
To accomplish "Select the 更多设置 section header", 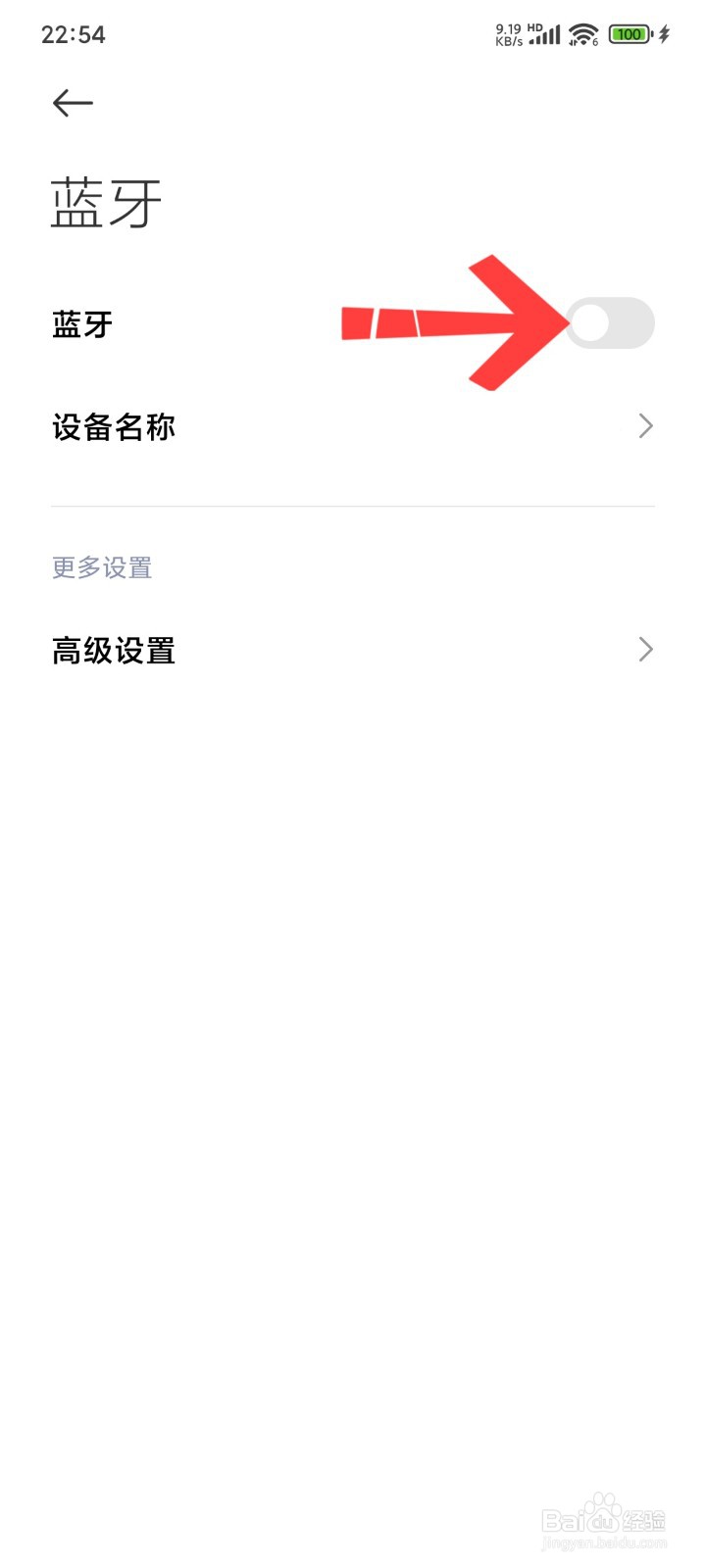I will coord(101,566).
